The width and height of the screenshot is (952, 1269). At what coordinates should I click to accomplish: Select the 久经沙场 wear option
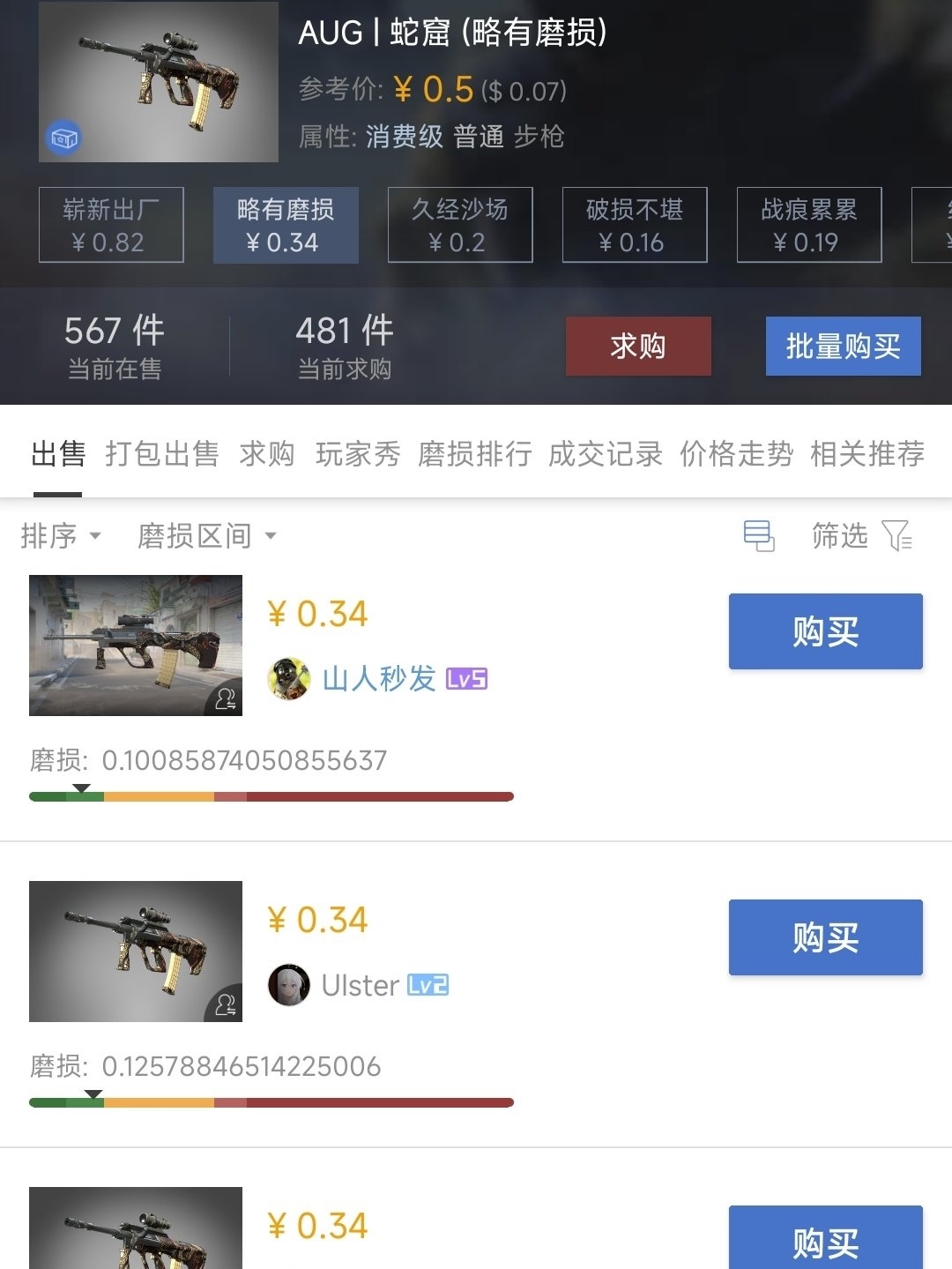click(460, 225)
